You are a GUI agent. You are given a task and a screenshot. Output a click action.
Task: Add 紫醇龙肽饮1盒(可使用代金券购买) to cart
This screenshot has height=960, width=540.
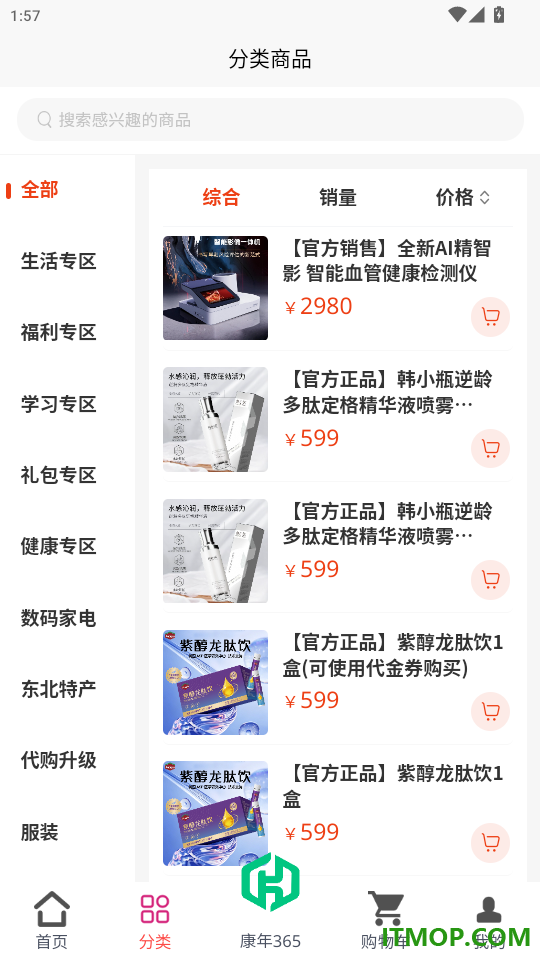tap(490, 711)
